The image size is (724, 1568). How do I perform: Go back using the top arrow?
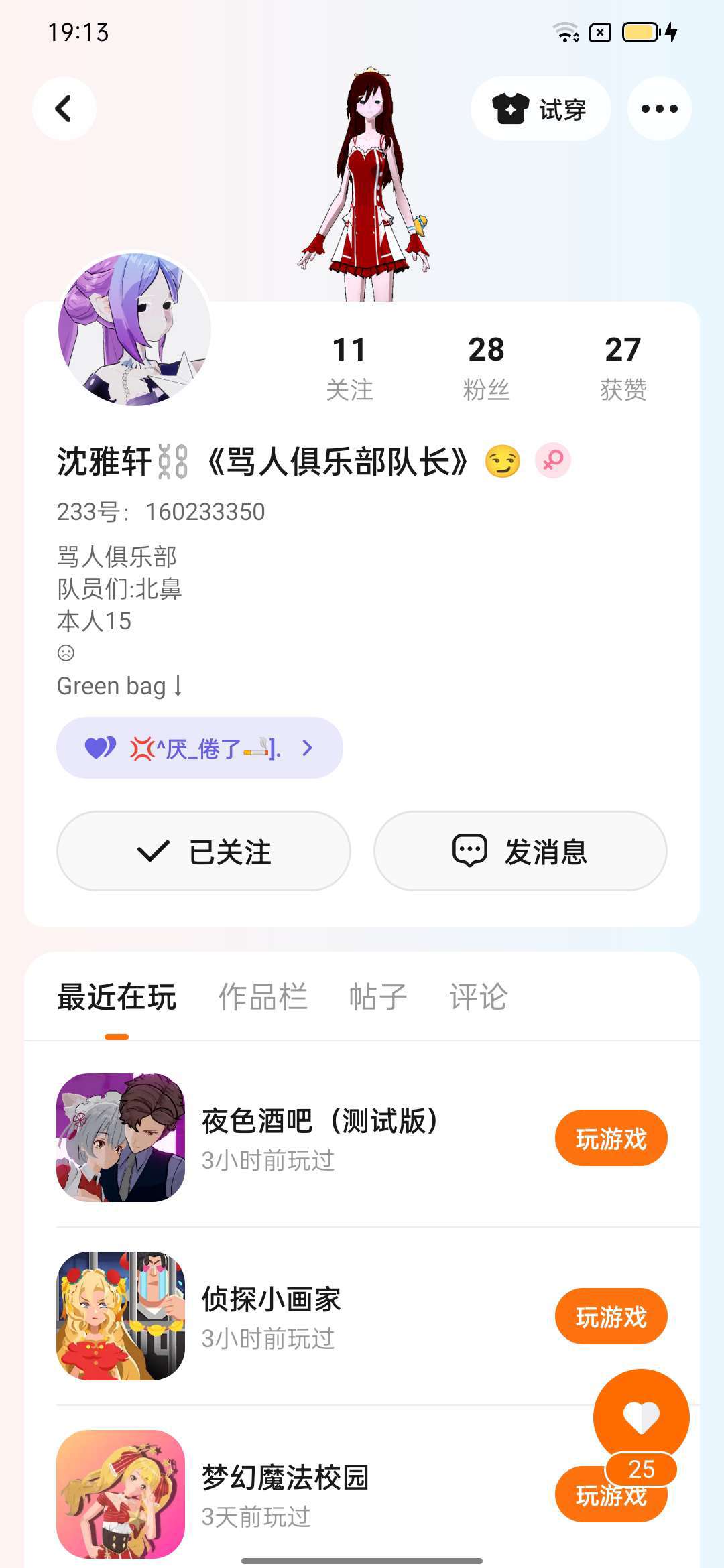click(x=64, y=109)
